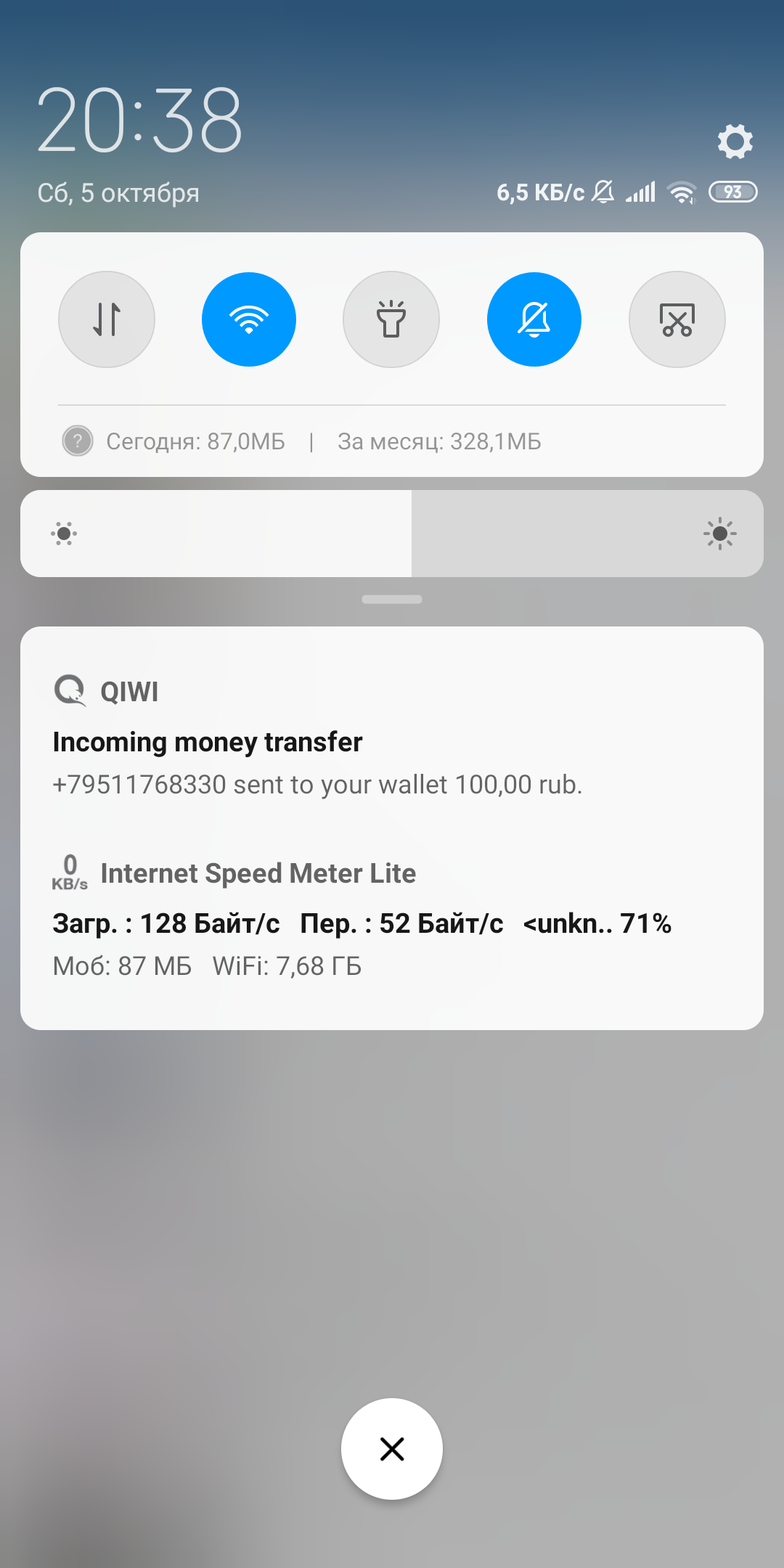Disable silent mode bell toggle
This screenshot has height=1568, width=784.
tap(534, 319)
